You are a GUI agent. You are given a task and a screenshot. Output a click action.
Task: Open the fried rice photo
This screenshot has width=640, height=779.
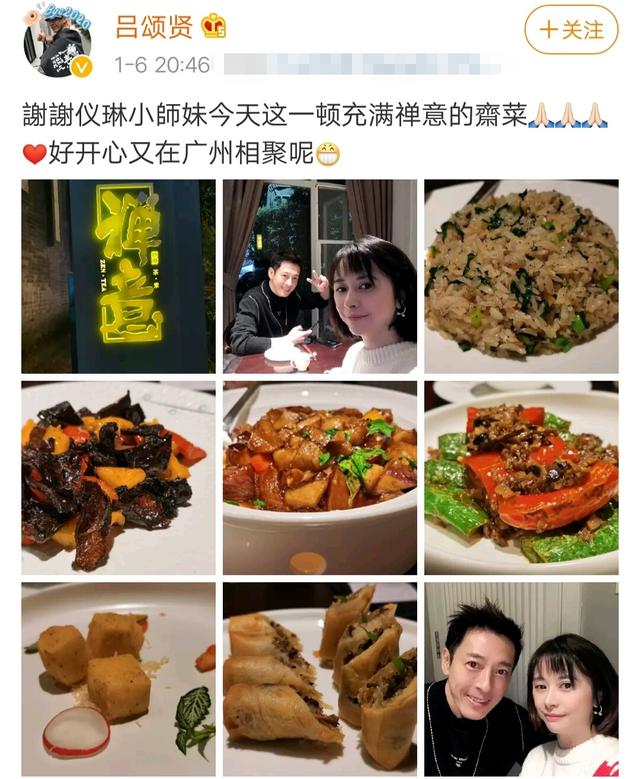(521, 276)
